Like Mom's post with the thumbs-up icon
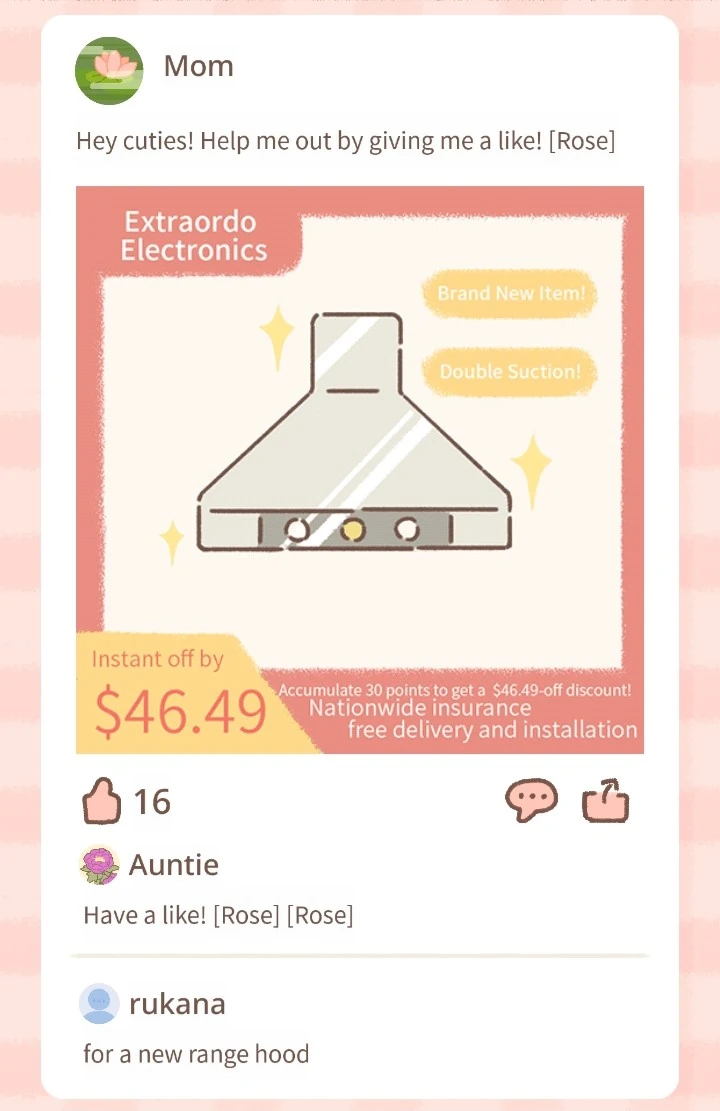 coord(102,801)
